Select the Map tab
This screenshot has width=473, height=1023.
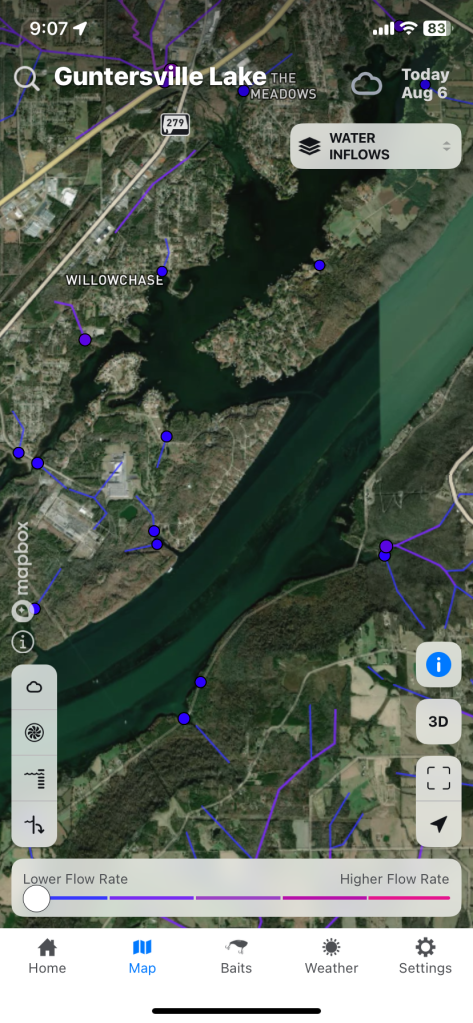pyautogui.click(x=142, y=956)
